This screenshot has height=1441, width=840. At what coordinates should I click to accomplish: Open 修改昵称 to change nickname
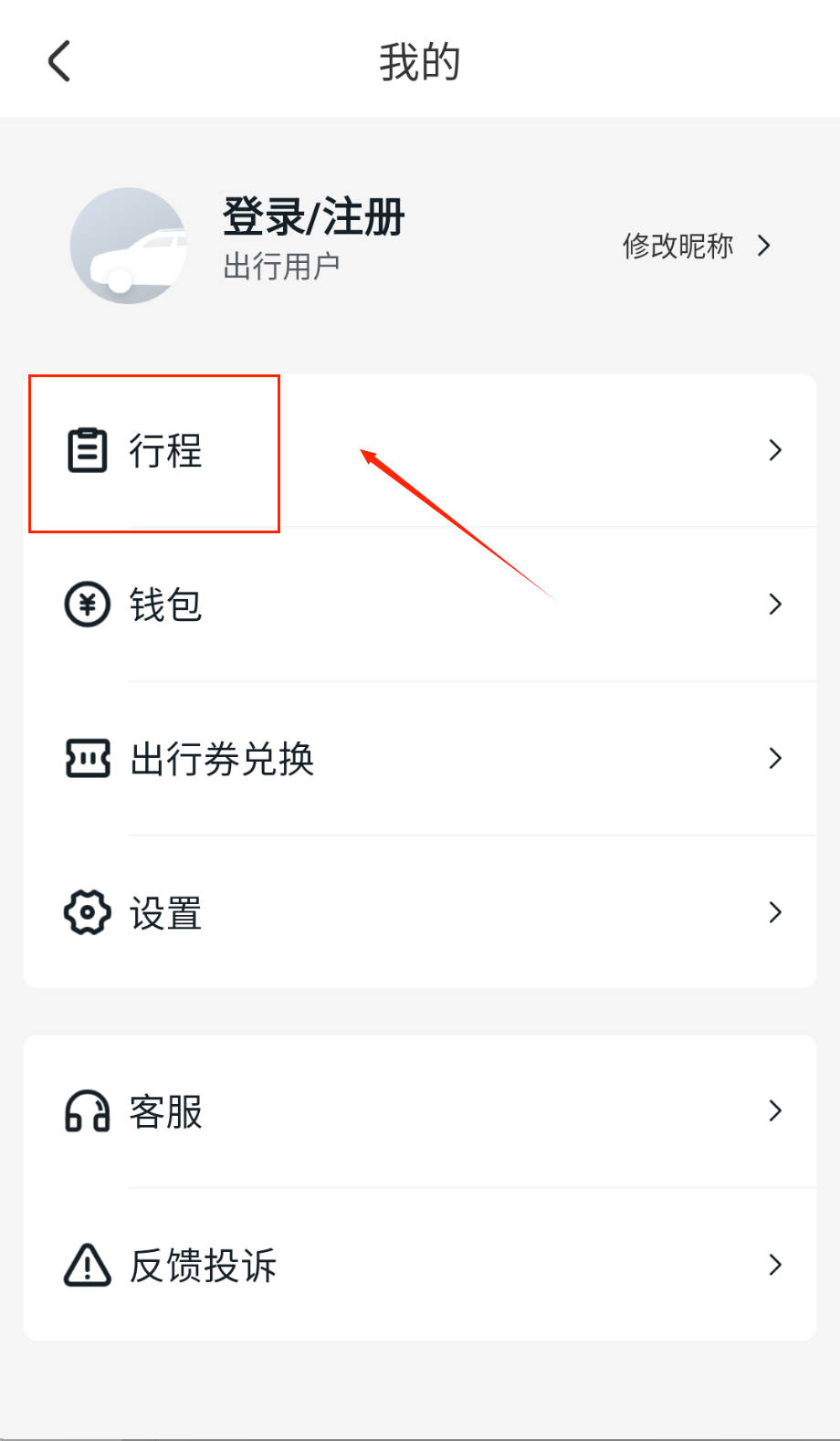pyautogui.click(x=696, y=246)
